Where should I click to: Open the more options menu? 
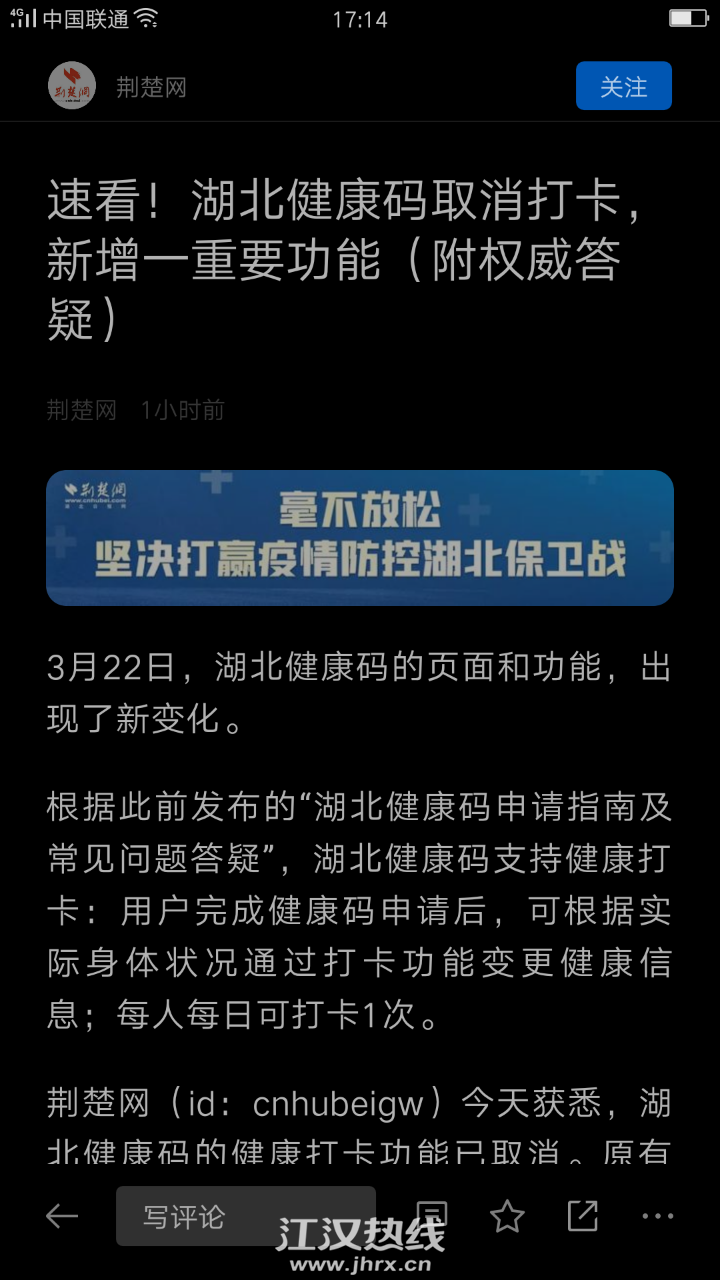tap(657, 1216)
